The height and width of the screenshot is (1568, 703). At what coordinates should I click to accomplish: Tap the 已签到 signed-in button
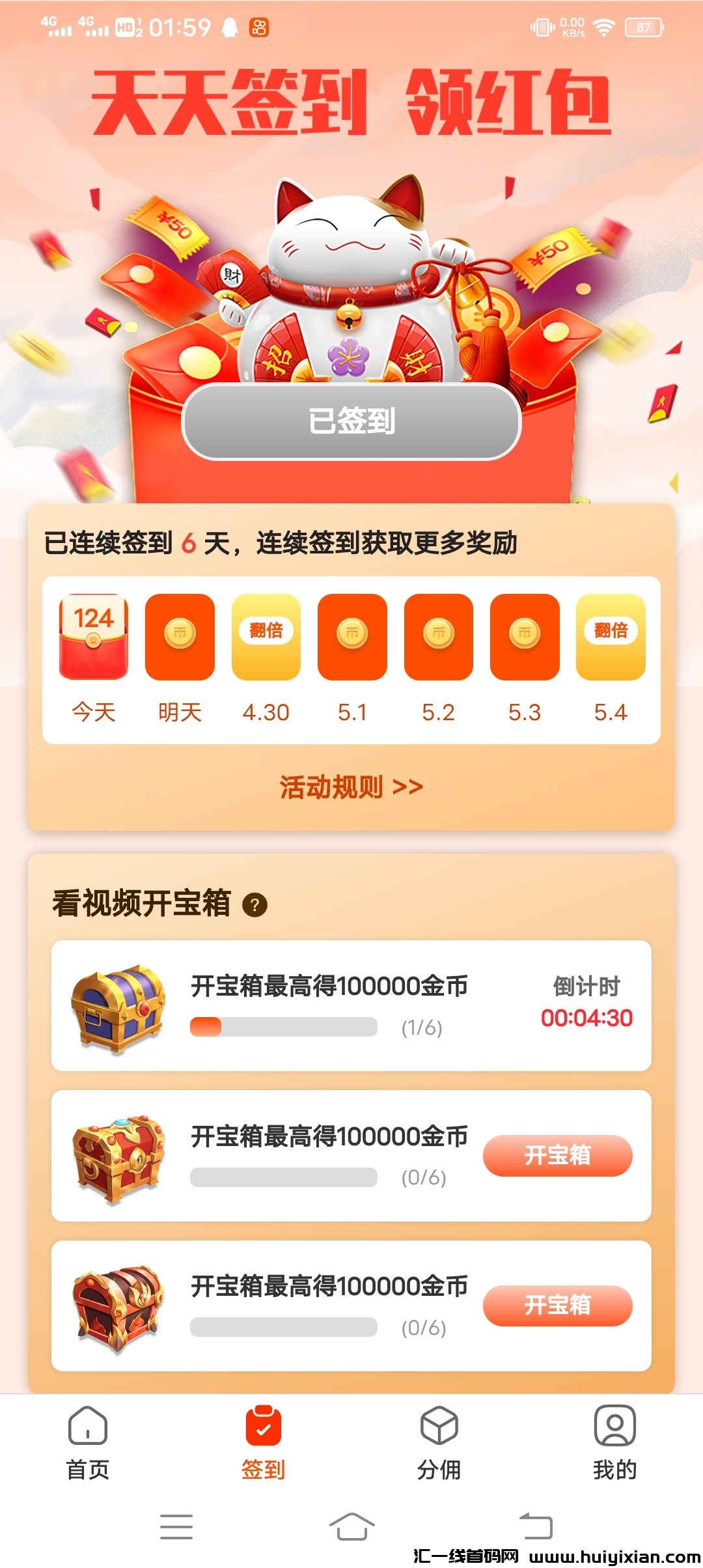pyautogui.click(x=351, y=422)
